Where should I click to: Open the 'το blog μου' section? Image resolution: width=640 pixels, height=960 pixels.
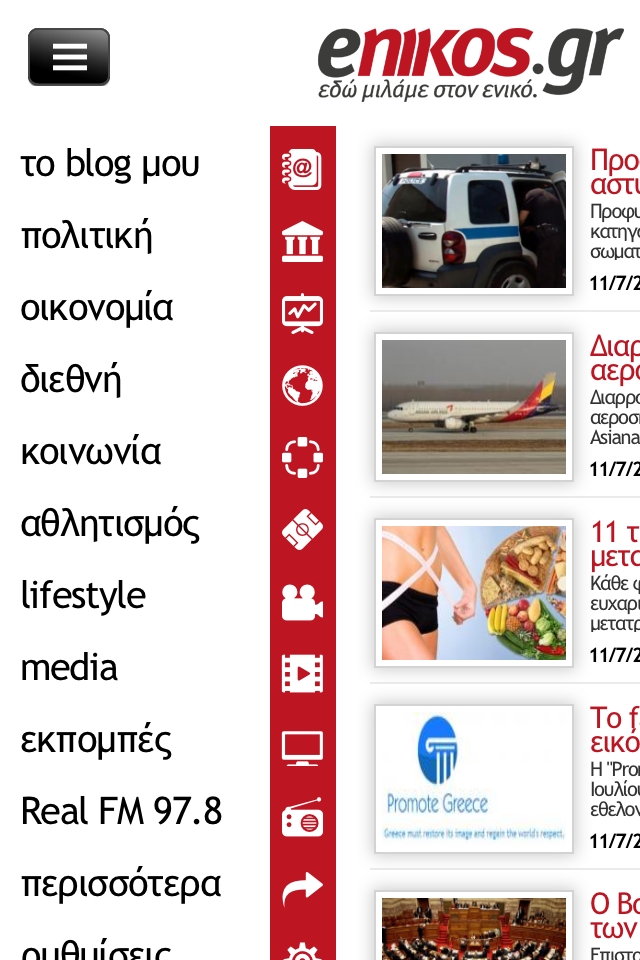click(x=110, y=164)
